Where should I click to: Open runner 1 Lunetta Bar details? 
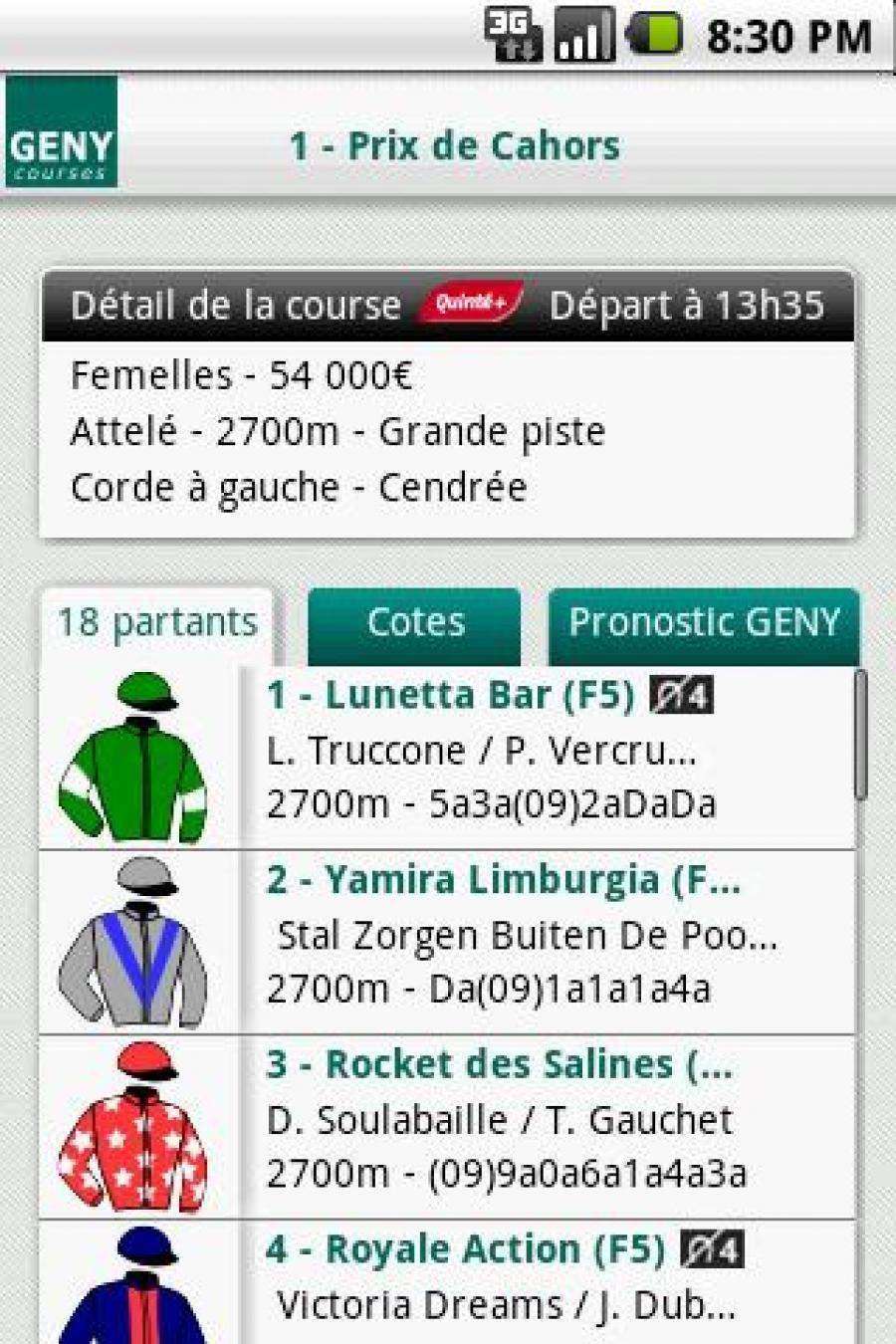click(448, 758)
